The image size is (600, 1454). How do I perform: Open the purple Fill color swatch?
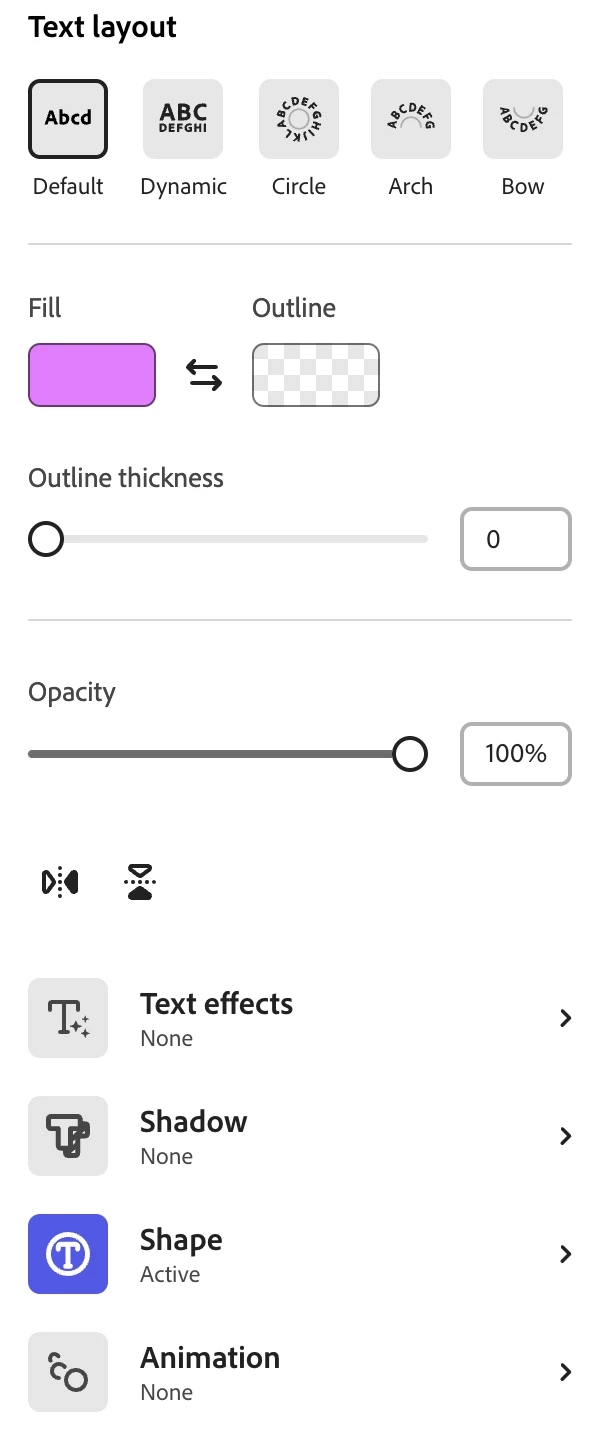coord(92,375)
